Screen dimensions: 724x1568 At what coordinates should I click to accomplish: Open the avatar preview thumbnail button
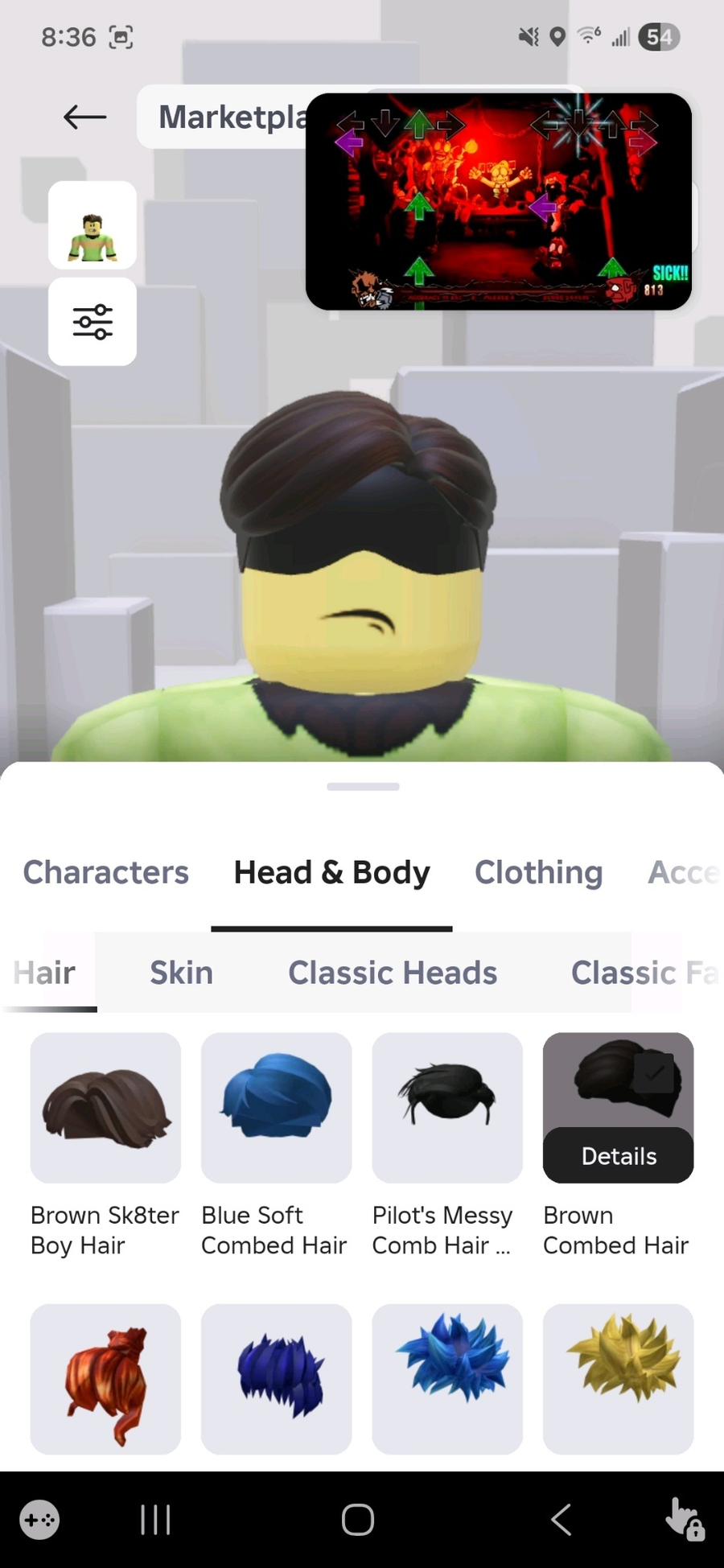point(93,225)
